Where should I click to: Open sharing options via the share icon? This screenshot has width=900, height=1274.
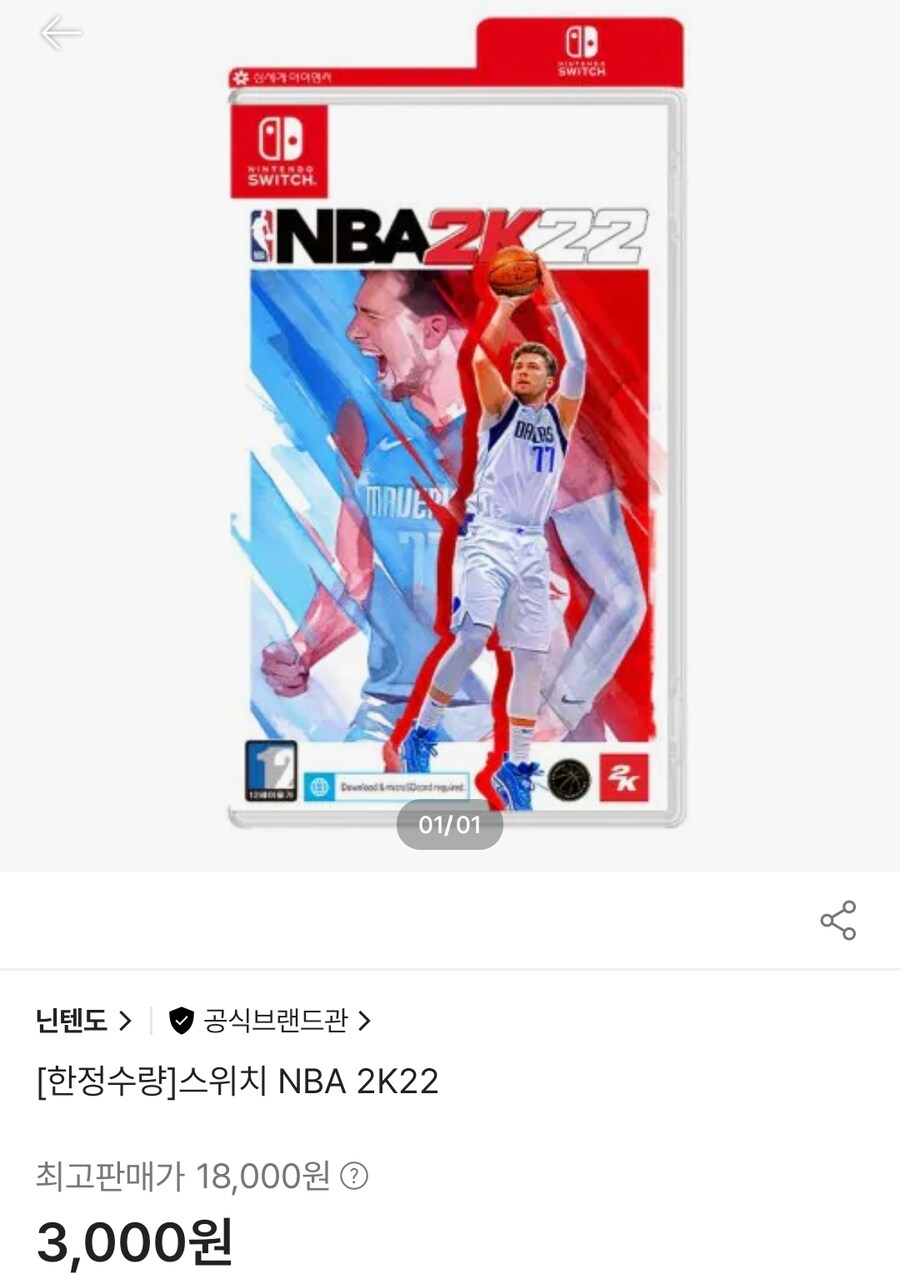[x=840, y=921]
